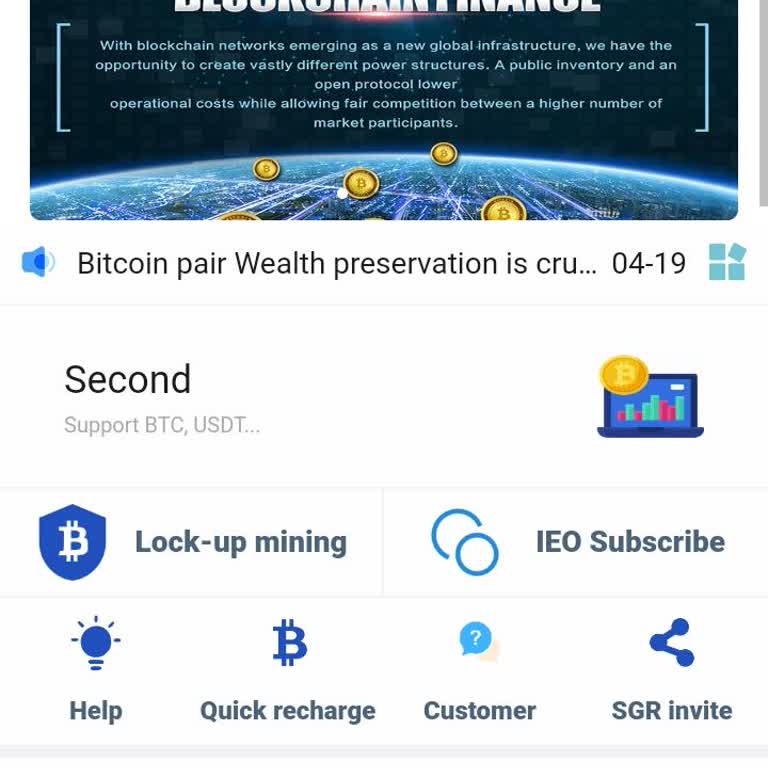Open the Help section
Screen dimensions: 768x768
coord(96,668)
